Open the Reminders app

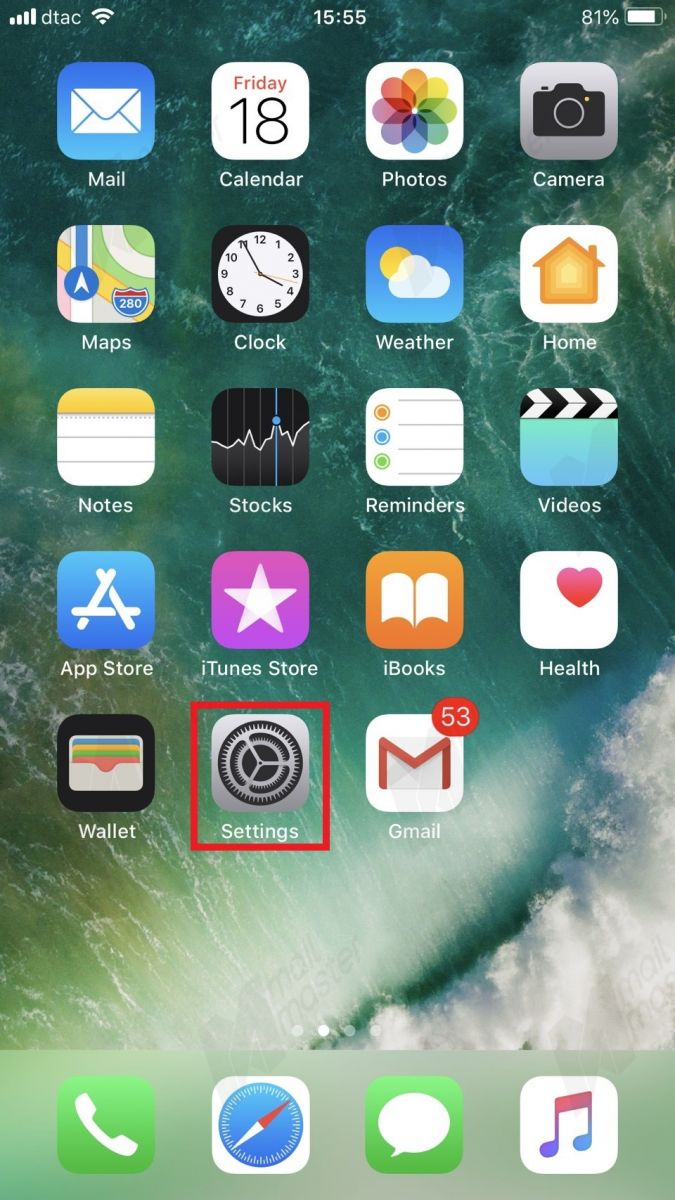[414, 437]
